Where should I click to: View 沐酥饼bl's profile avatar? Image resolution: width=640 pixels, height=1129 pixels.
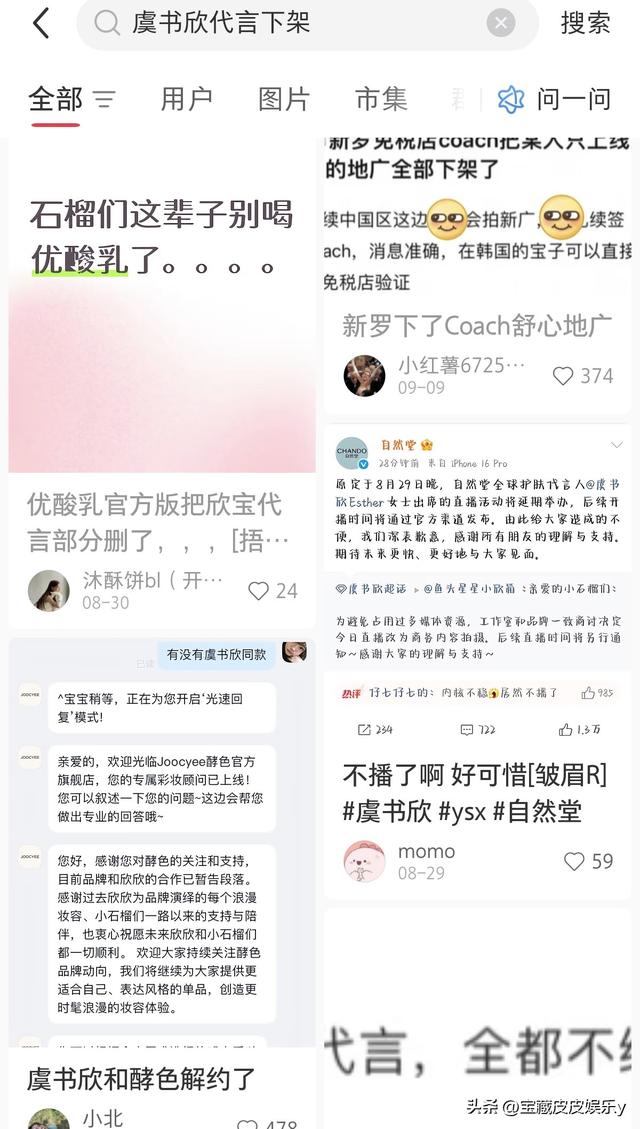pos(49,591)
